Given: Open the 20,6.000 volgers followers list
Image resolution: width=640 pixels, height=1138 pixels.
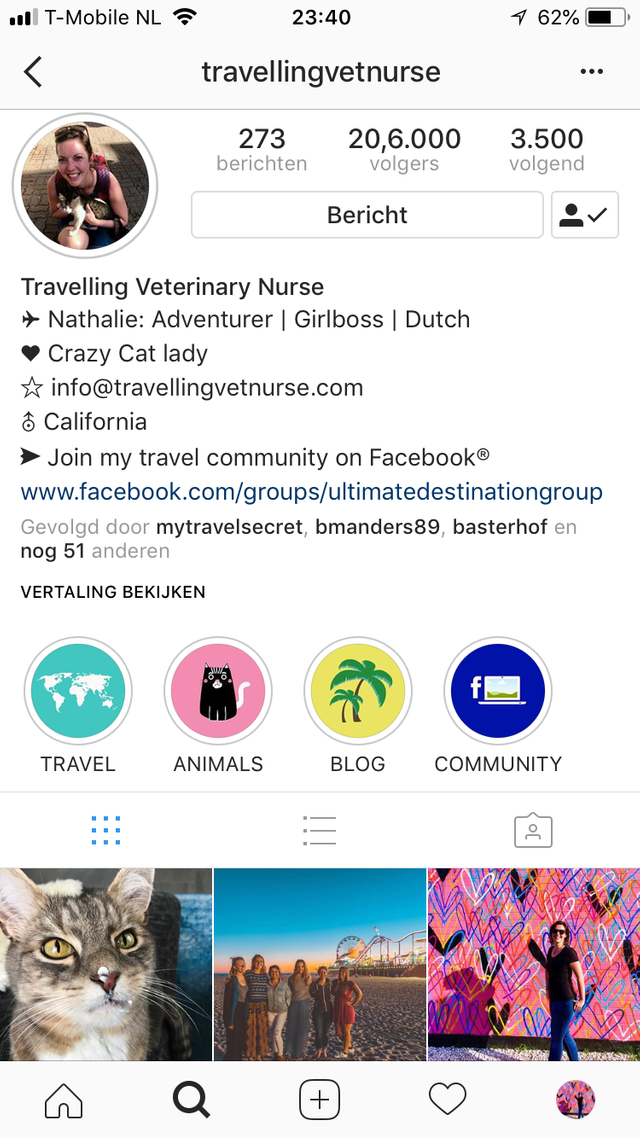Looking at the screenshot, I should coord(404,150).
